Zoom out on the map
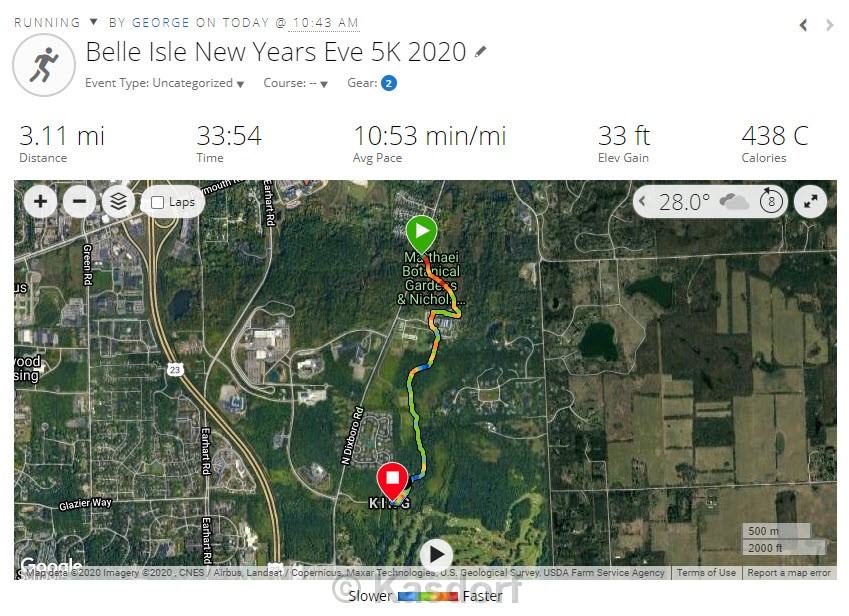849x616 pixels. (80, 202)
